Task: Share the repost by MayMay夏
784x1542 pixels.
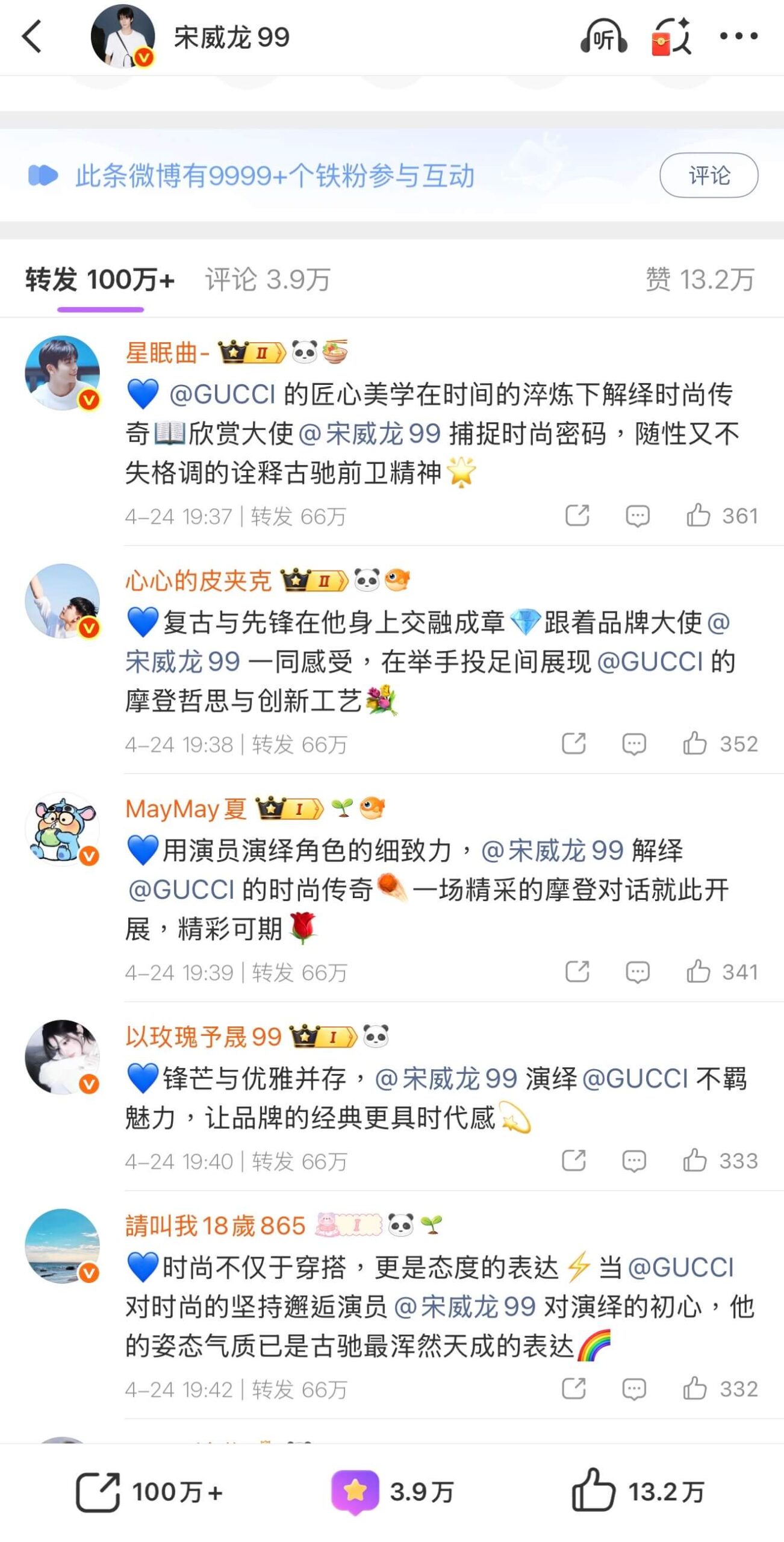Action: 577,972
